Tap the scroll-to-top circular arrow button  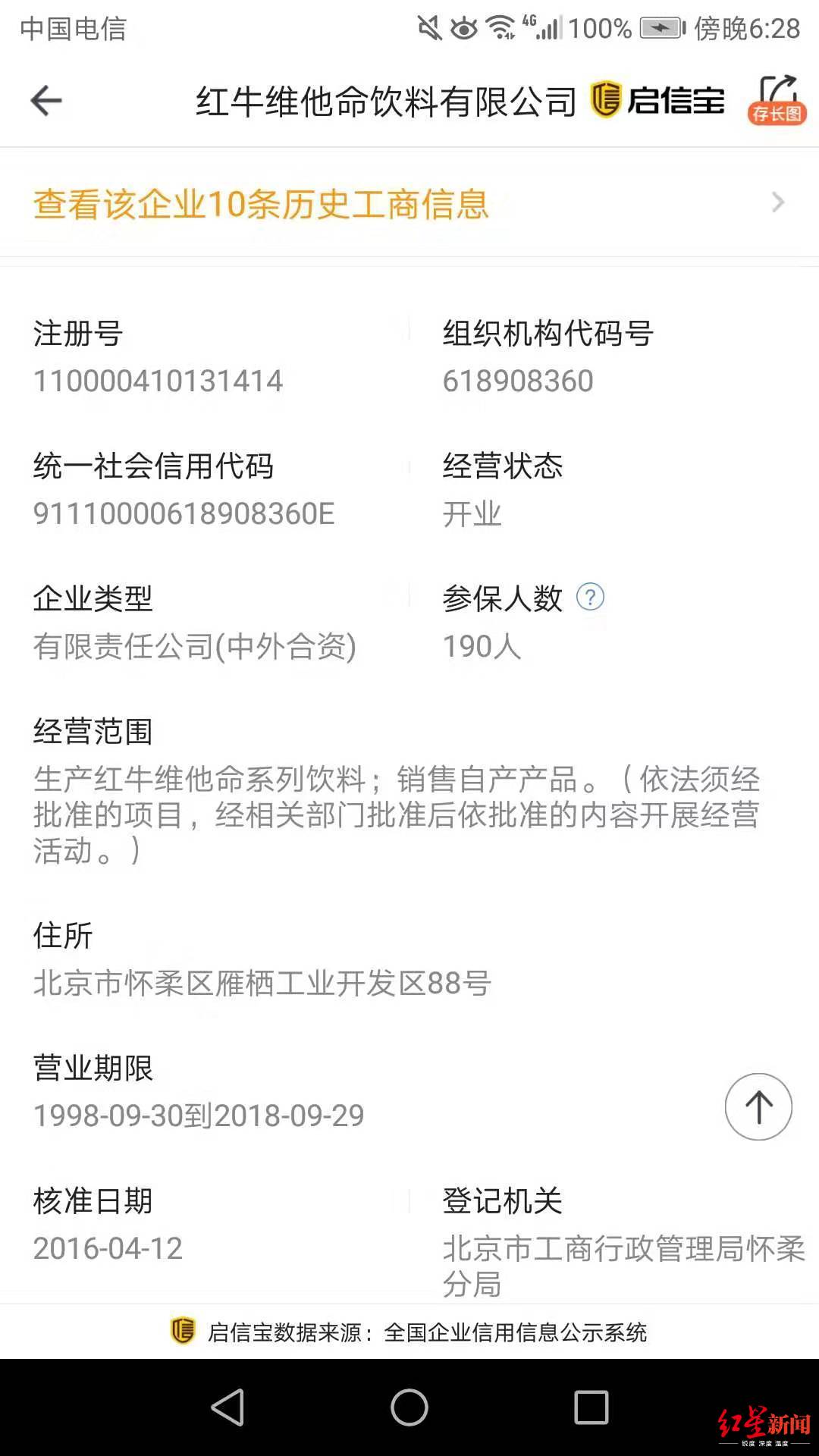(x=758, y=1107)
